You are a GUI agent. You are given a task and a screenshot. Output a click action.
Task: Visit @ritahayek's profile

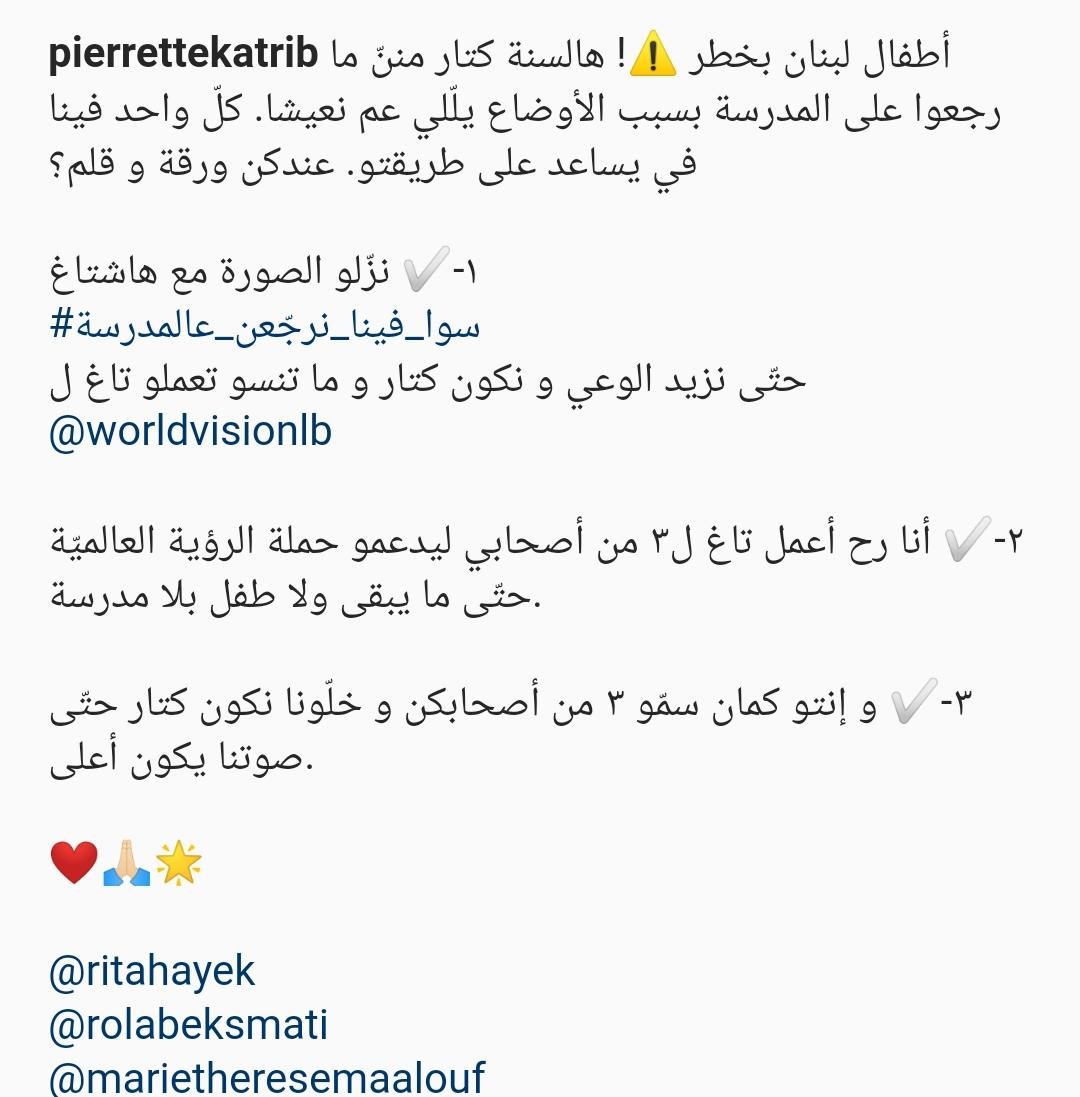click(x=152, y=971)
